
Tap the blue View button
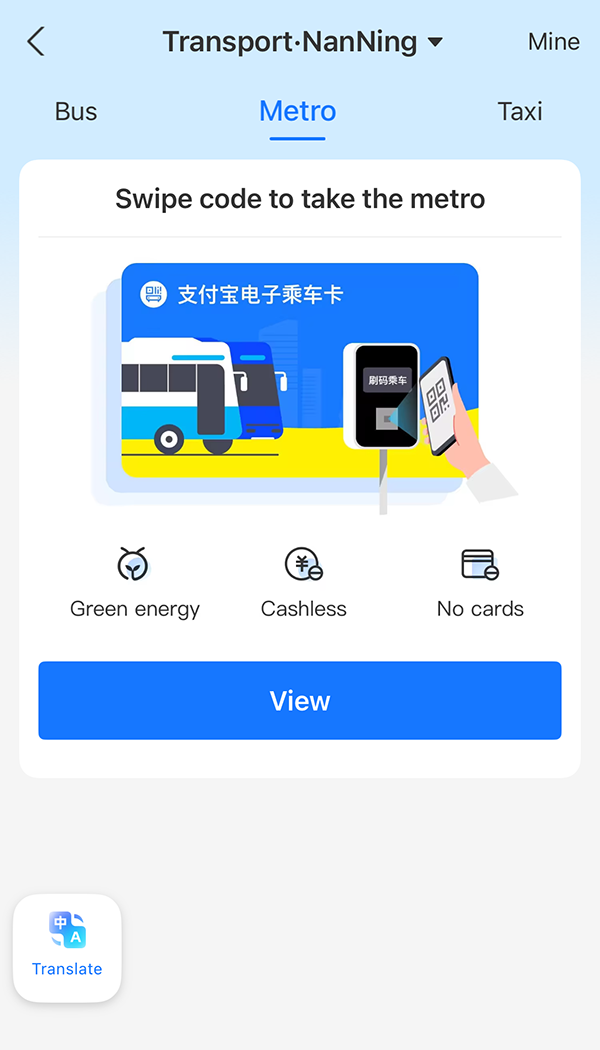tap(300, 701)
